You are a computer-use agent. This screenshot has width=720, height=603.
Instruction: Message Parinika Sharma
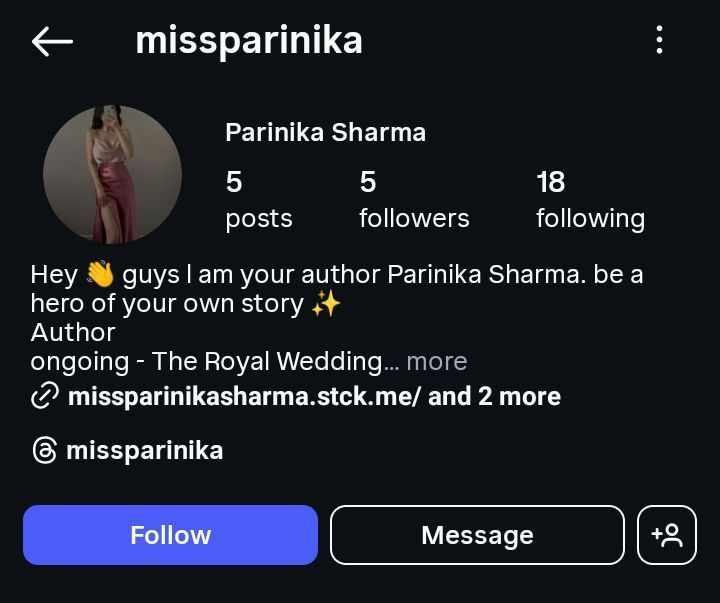(x=477, y=535)
